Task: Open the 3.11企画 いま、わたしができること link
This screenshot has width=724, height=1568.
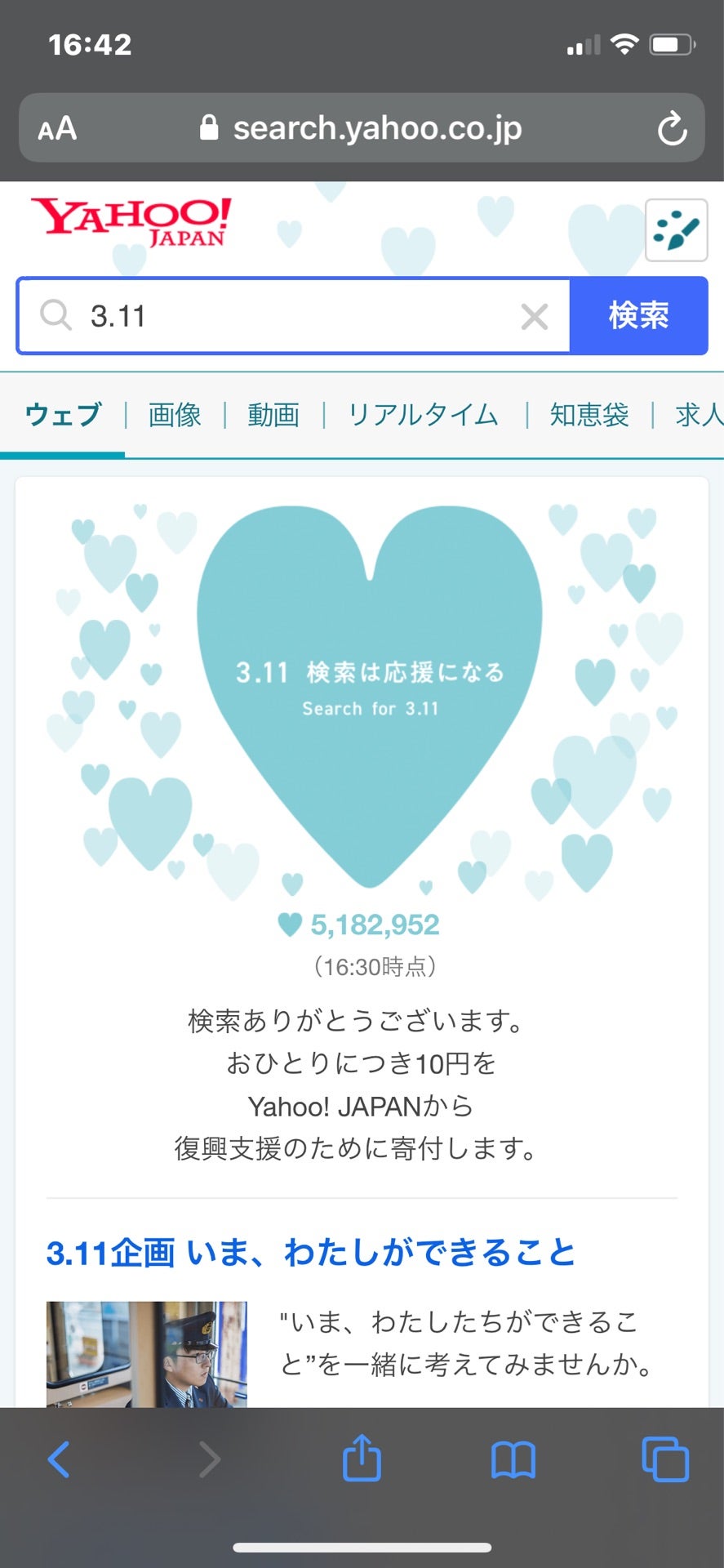Action: click(311, 1252)
